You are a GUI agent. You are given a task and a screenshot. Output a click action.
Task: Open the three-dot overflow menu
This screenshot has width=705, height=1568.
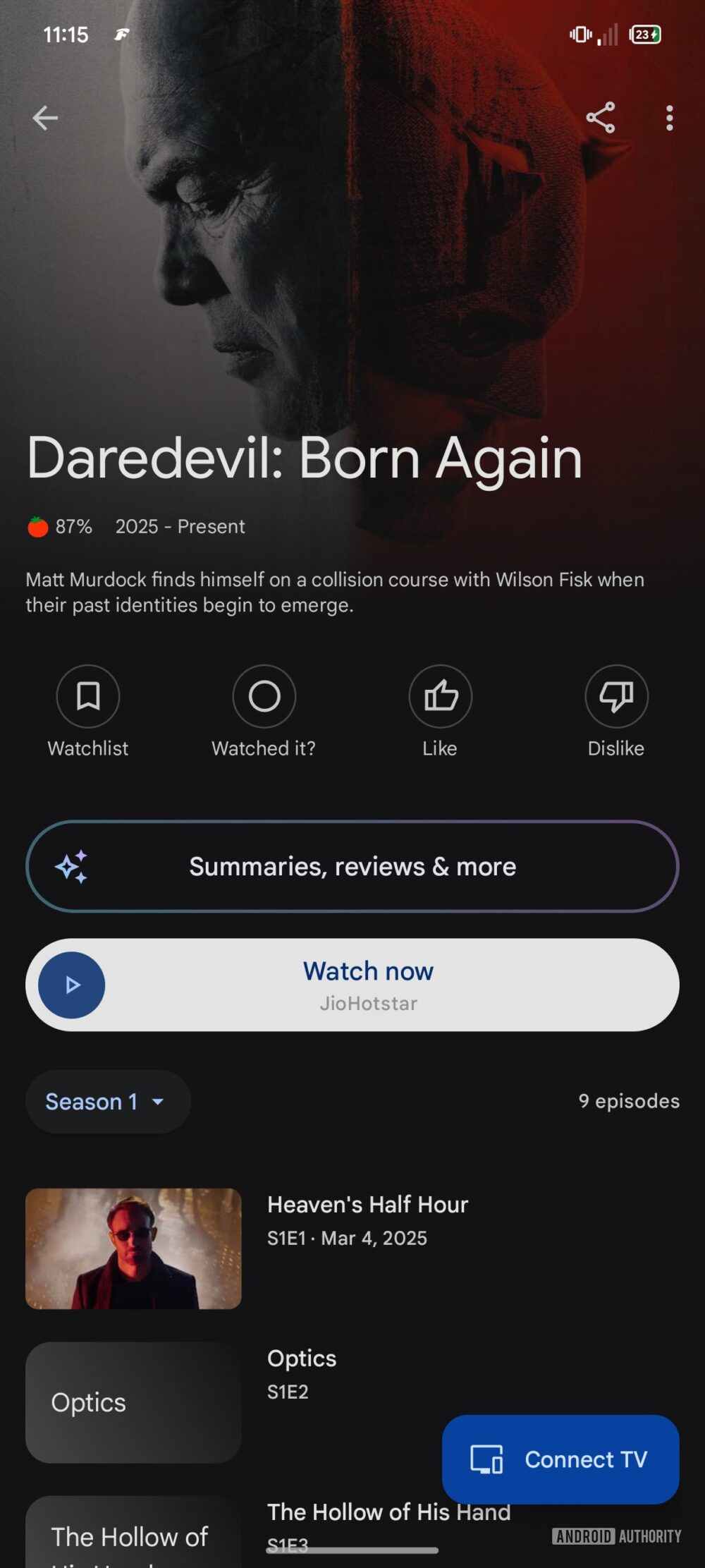[669, 118]
